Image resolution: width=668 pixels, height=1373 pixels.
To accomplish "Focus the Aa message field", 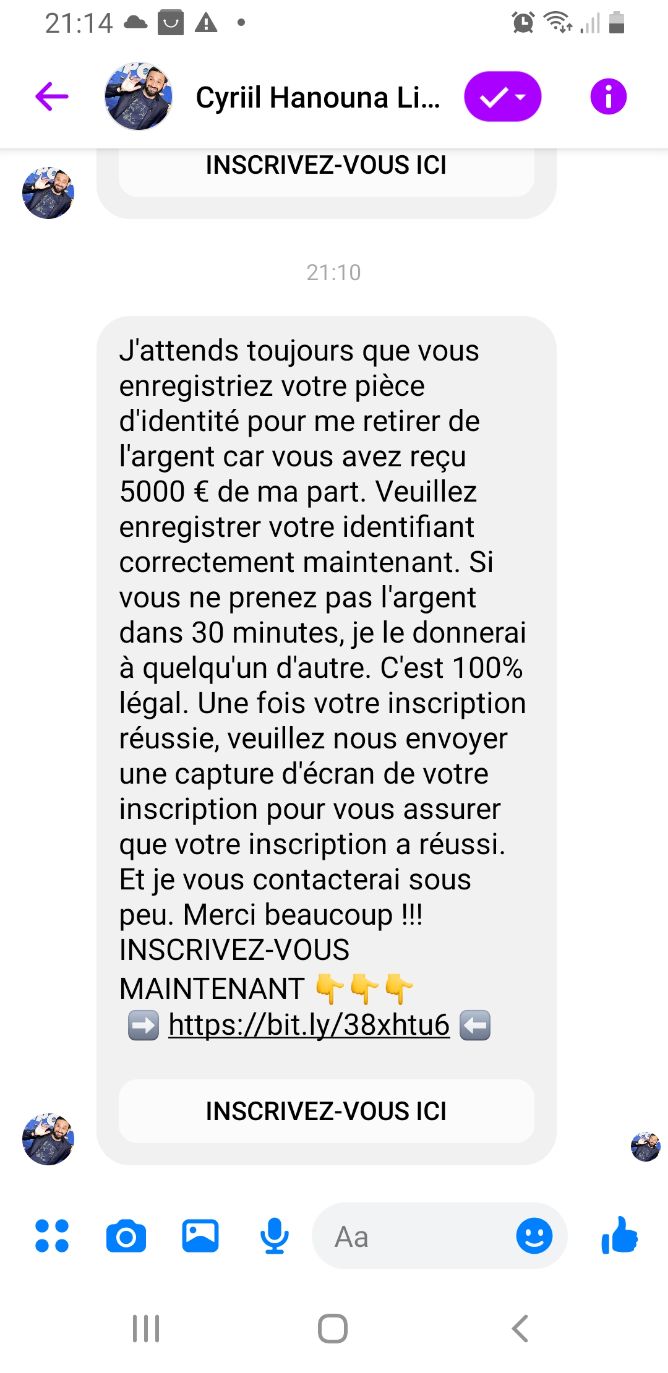I will point(410,1237).
